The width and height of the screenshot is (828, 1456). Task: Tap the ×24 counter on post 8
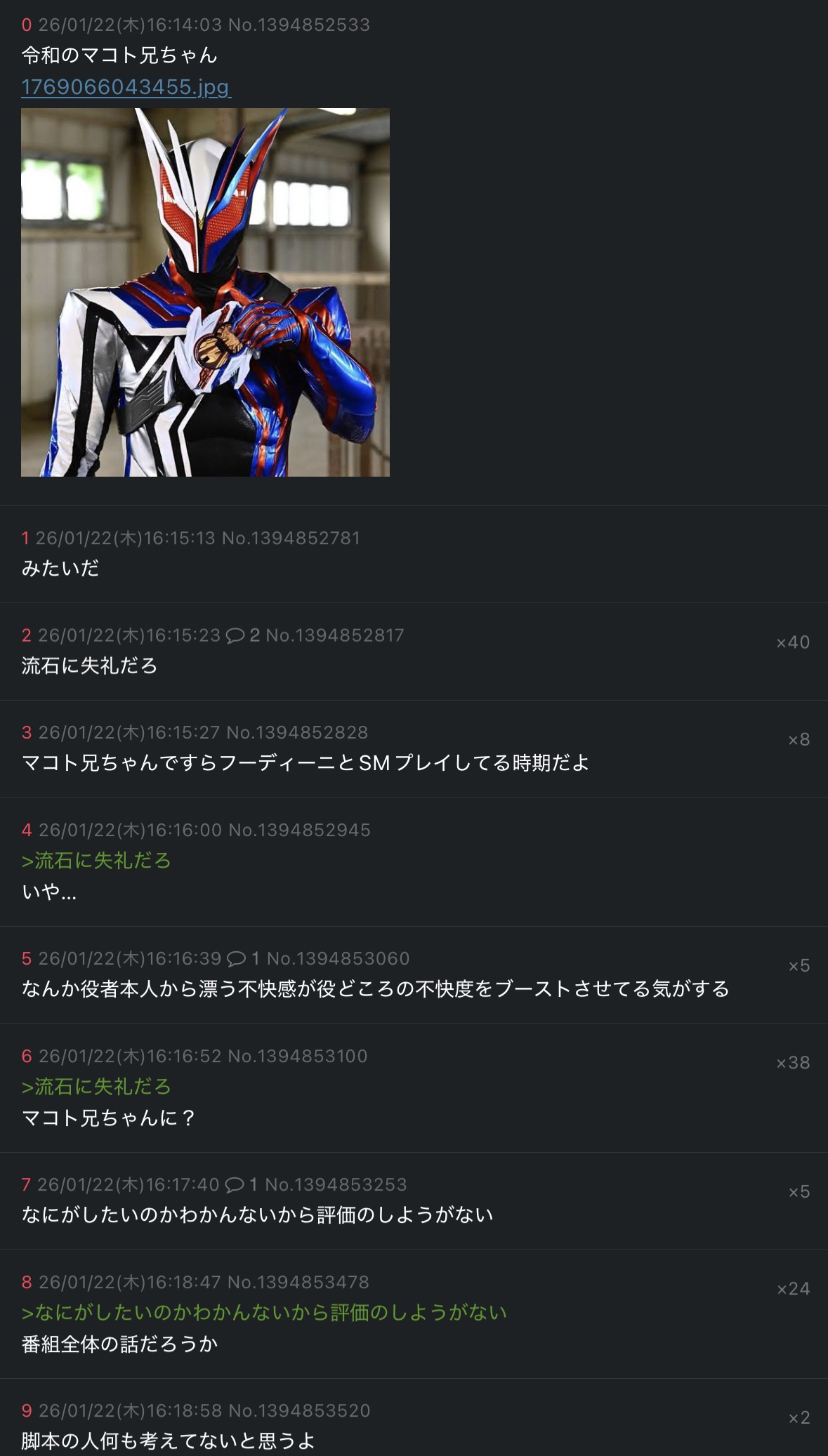pos(792,1289)
